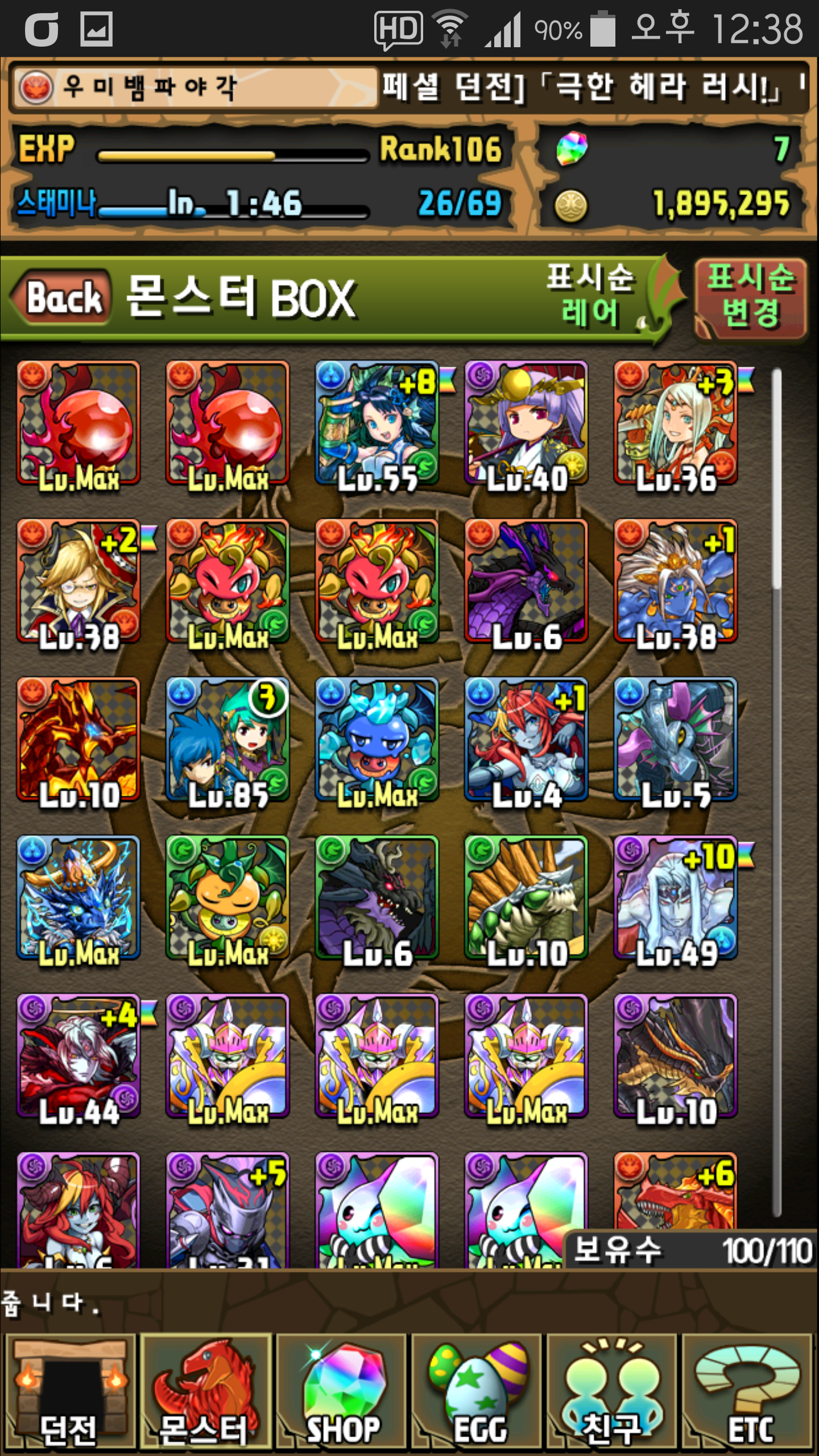Screen dimensions: 819x1456
Task: Select the orange fruit dragon Lv.Max monster
Action: [x=227, y=897]
